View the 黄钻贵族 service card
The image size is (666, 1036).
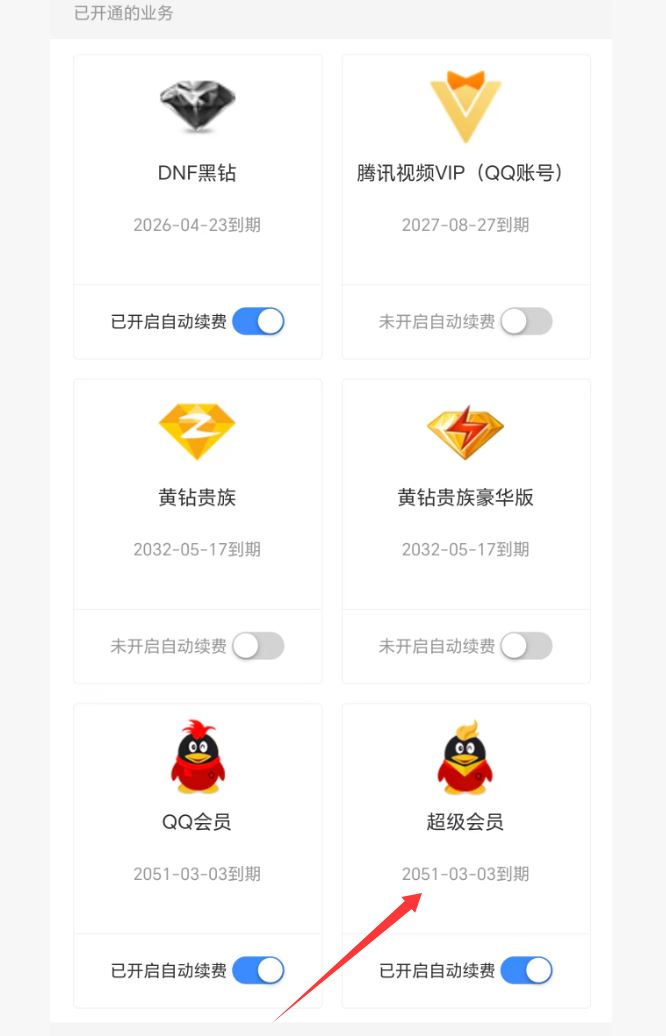pyautogui.click(x=197, y=495)
